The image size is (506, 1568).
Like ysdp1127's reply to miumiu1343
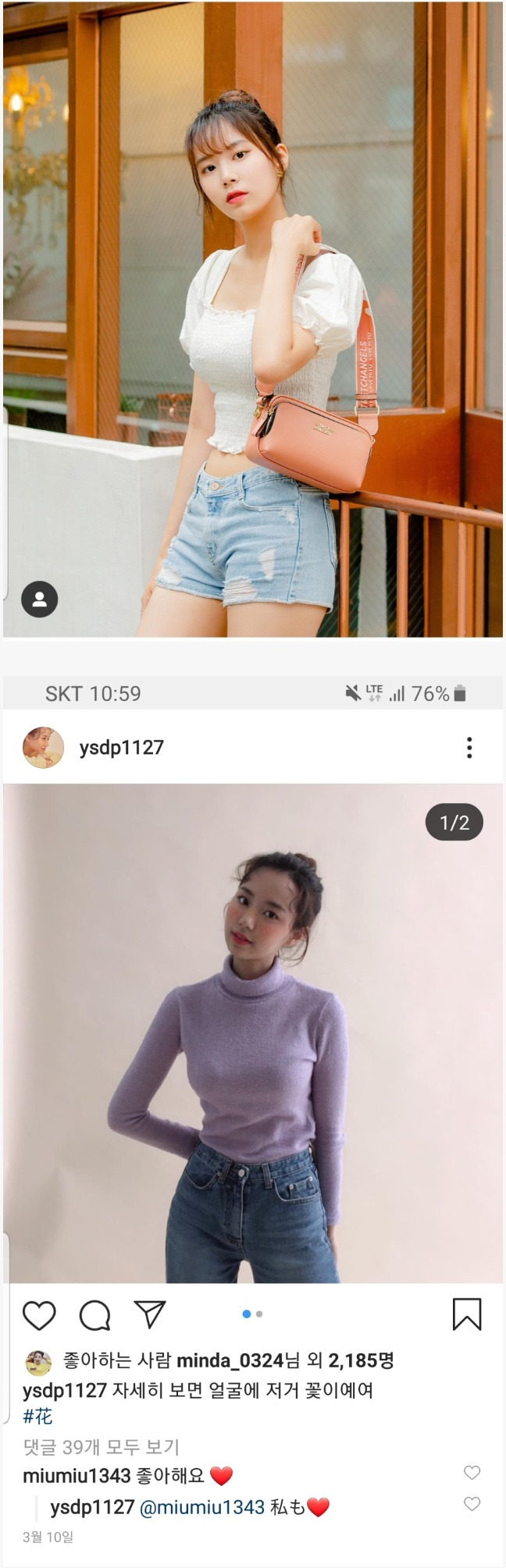pyautogui.click(x=472, y=1503)
